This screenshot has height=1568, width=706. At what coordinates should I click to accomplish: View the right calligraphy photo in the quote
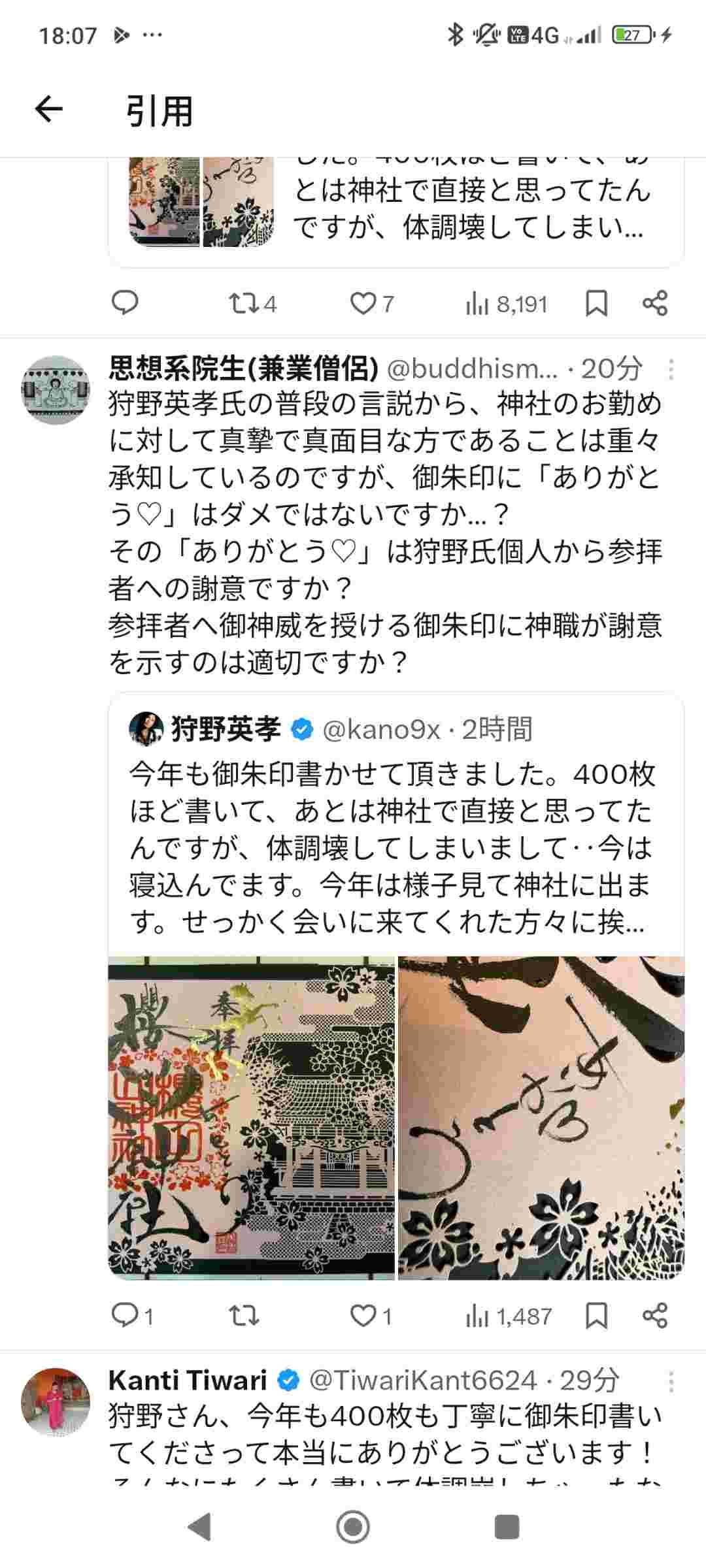[x=541, y=1117]
